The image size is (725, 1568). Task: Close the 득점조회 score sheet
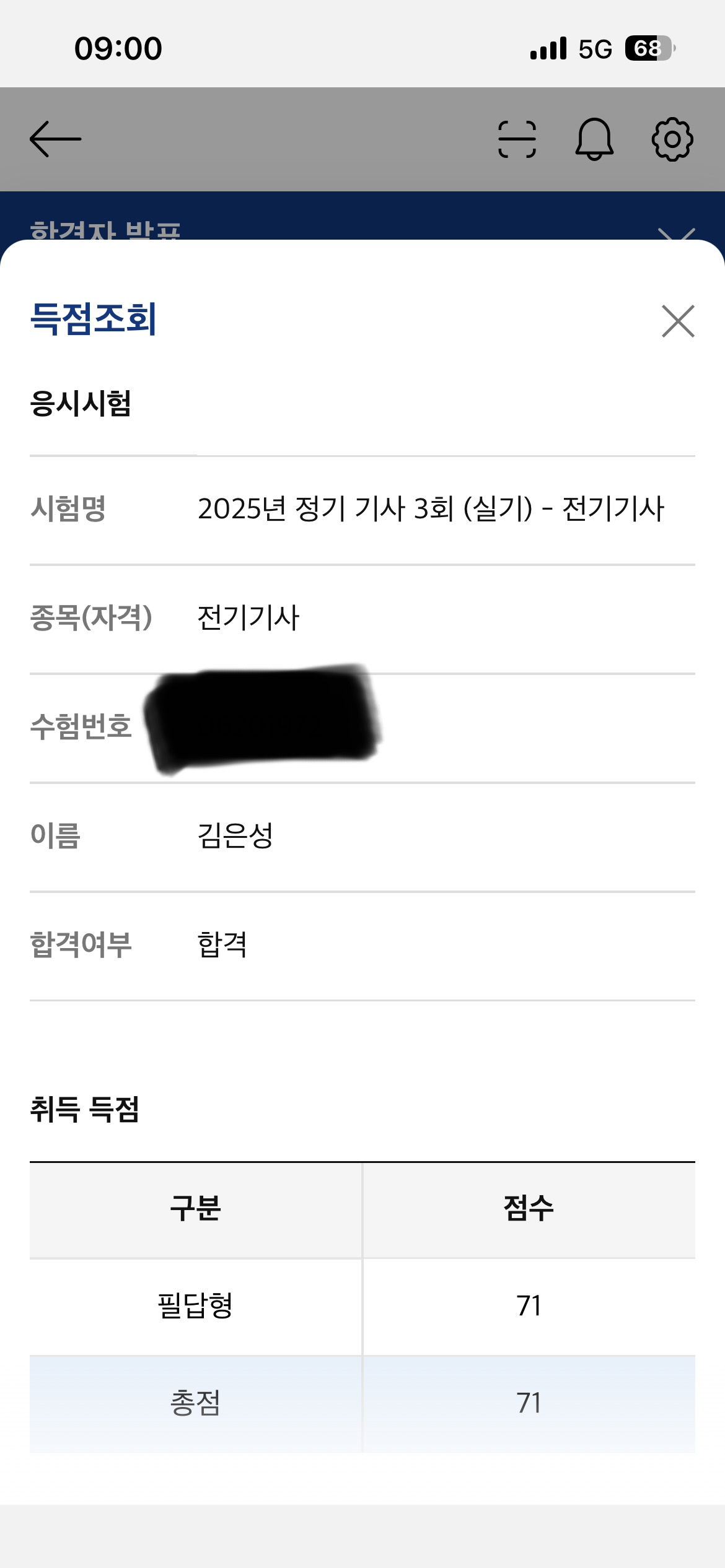(x=678, y=321)
